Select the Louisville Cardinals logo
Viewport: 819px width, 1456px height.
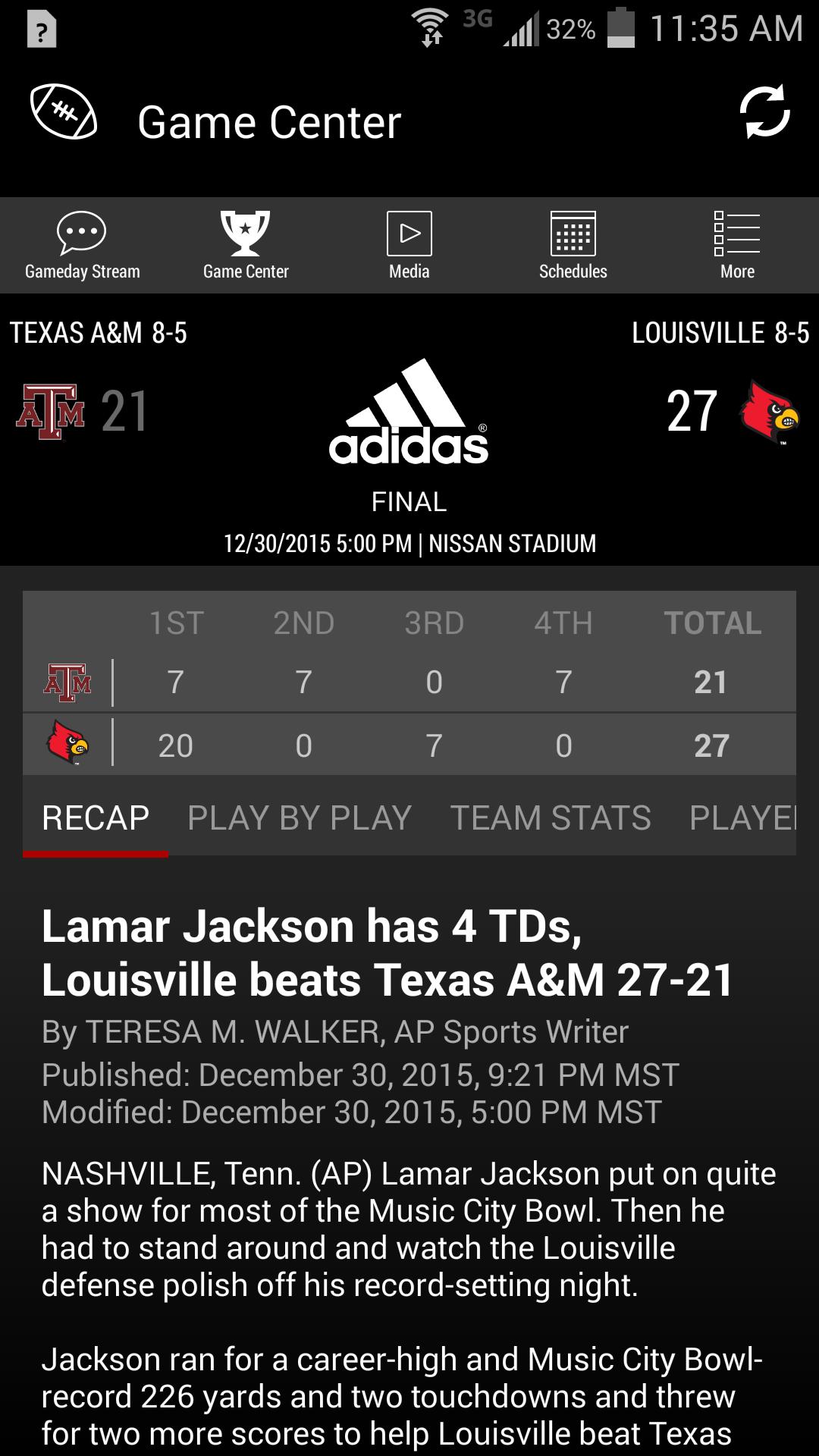769,412
